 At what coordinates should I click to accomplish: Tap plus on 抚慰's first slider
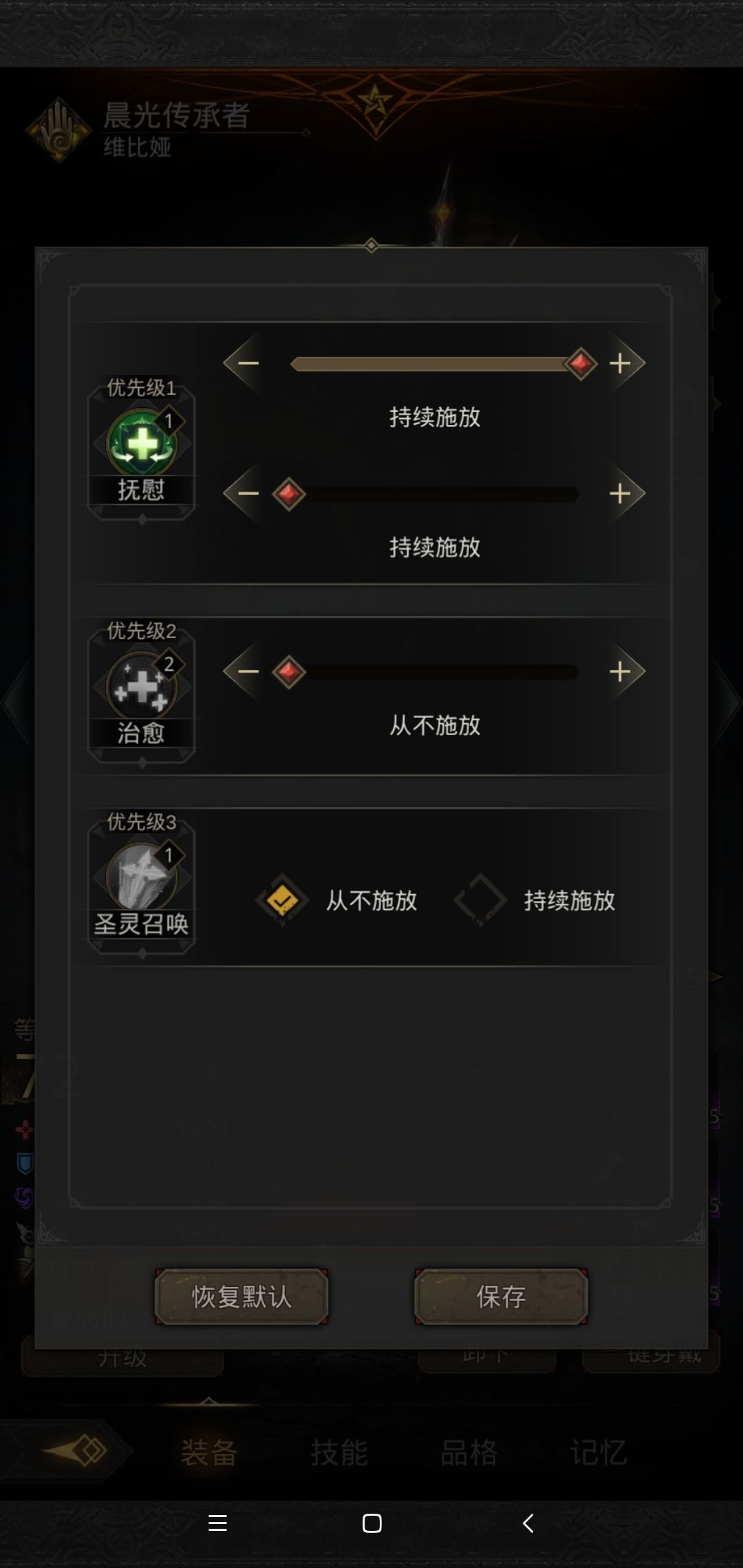pos(621,363)
